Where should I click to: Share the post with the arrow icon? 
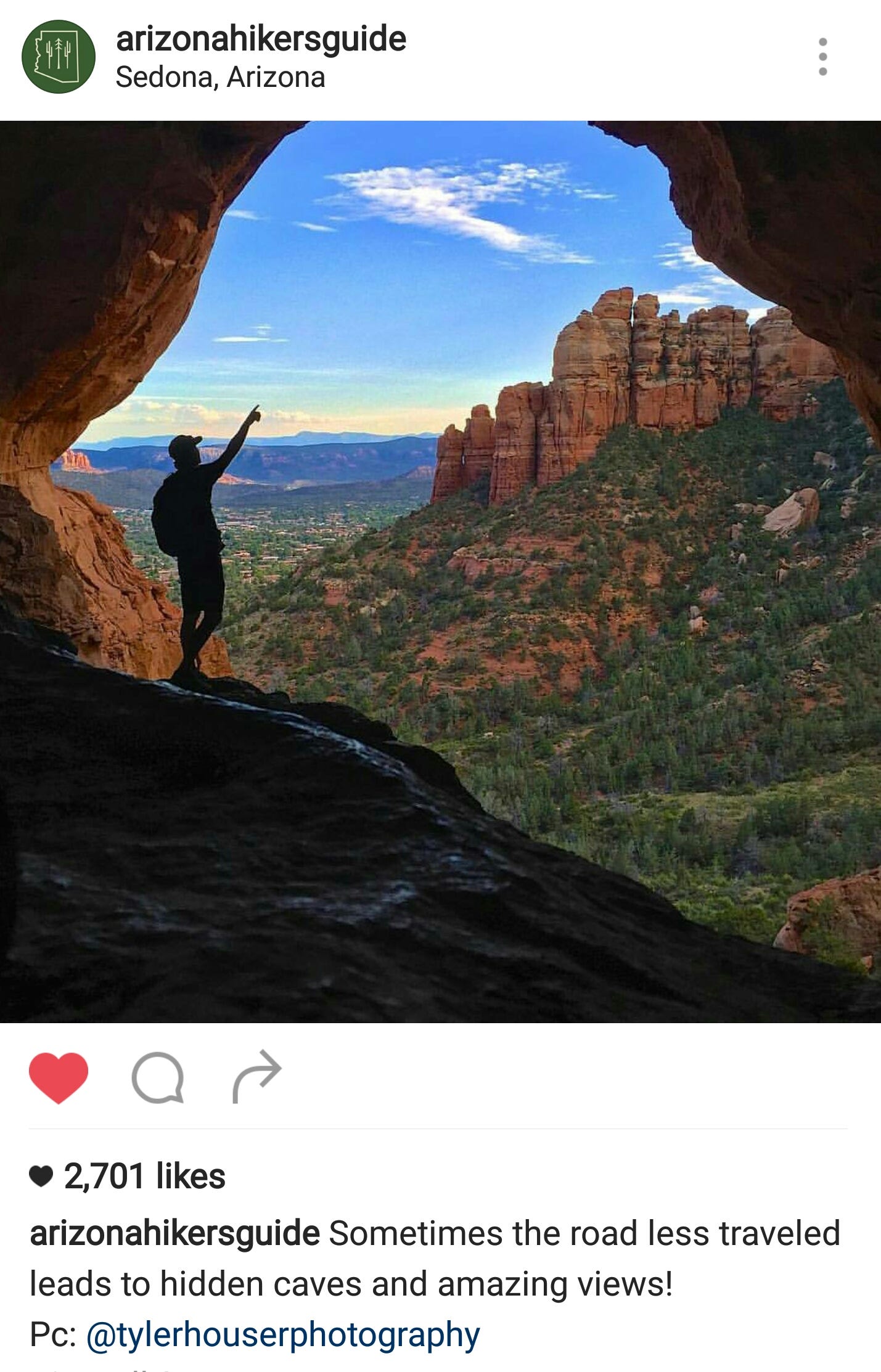click(257, 1076)
